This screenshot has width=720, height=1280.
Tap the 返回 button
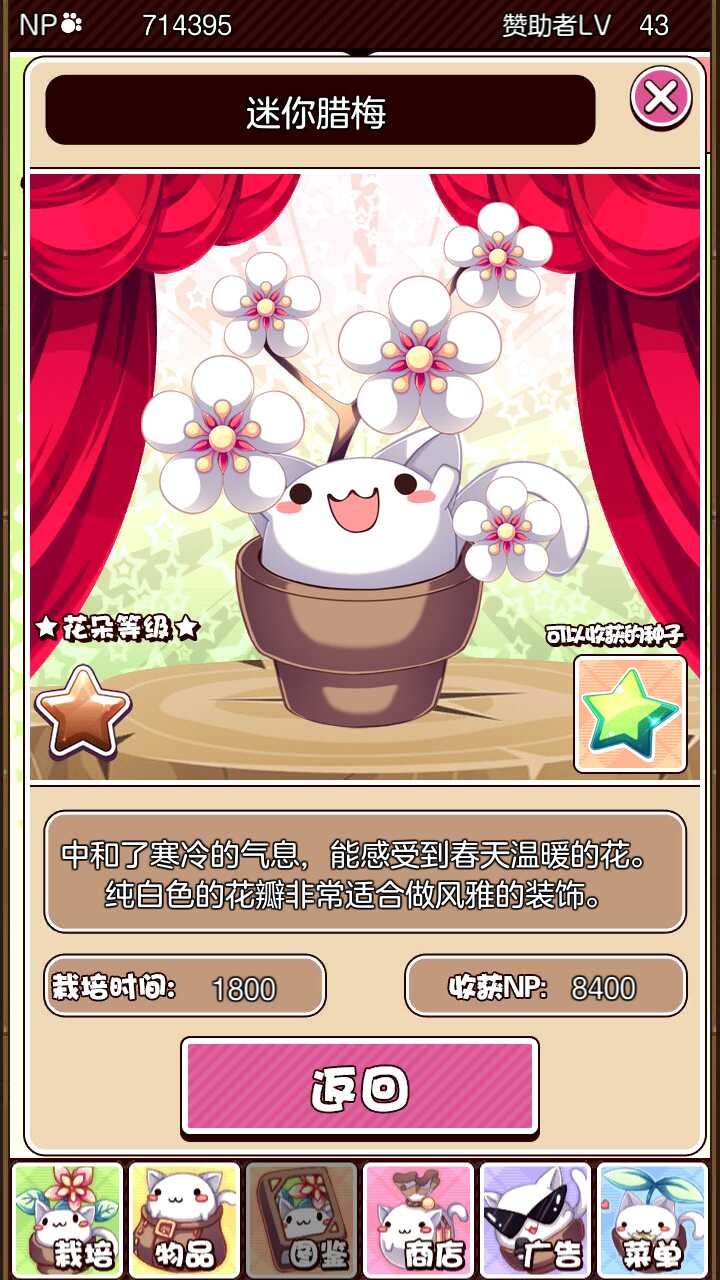coord(360,1087)
